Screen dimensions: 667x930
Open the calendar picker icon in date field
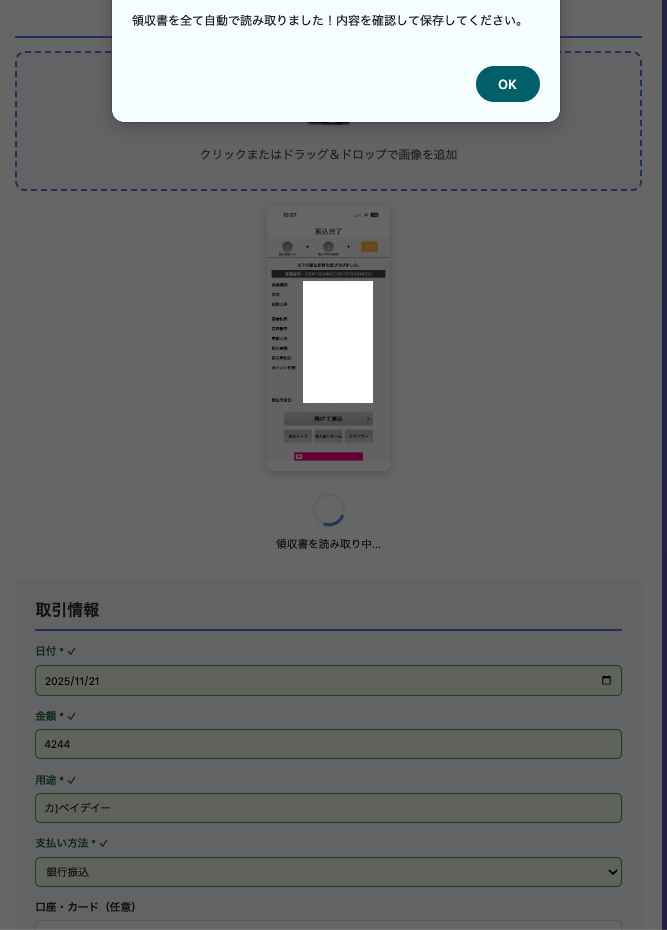[x=606, y=681]
